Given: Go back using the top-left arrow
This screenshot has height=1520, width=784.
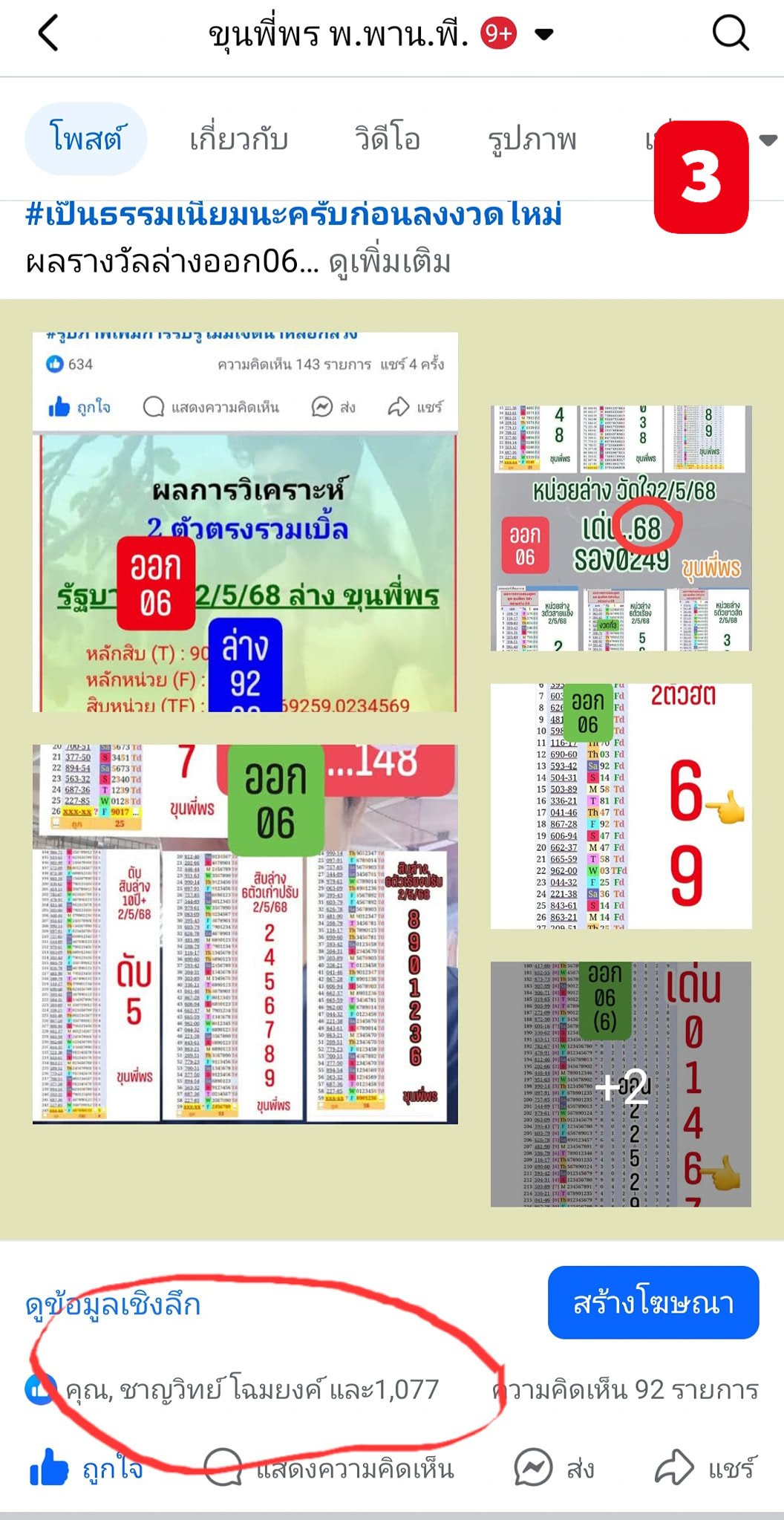Looking at the screenshot, I should 49,33.
